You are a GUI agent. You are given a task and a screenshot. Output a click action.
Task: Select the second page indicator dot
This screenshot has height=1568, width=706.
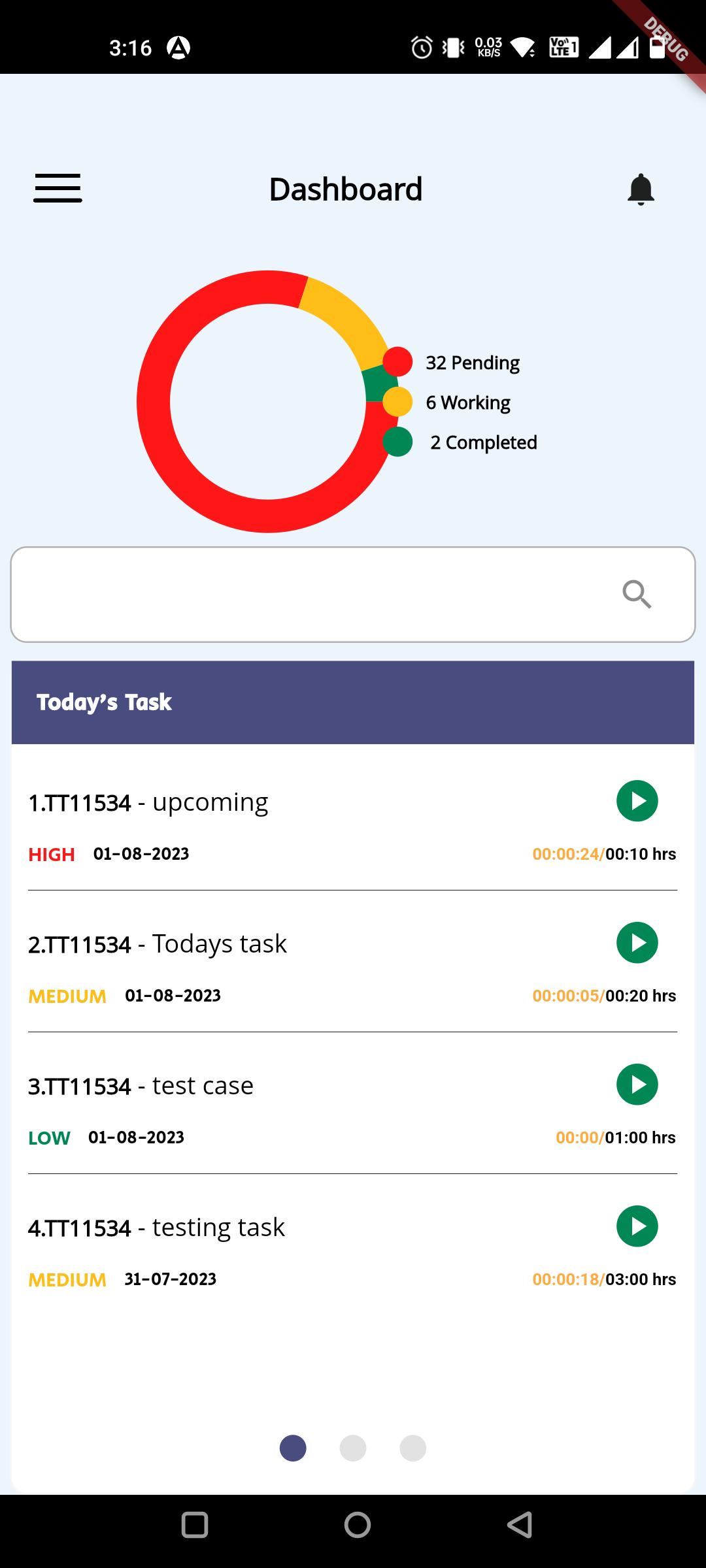tap(353, 1448)
